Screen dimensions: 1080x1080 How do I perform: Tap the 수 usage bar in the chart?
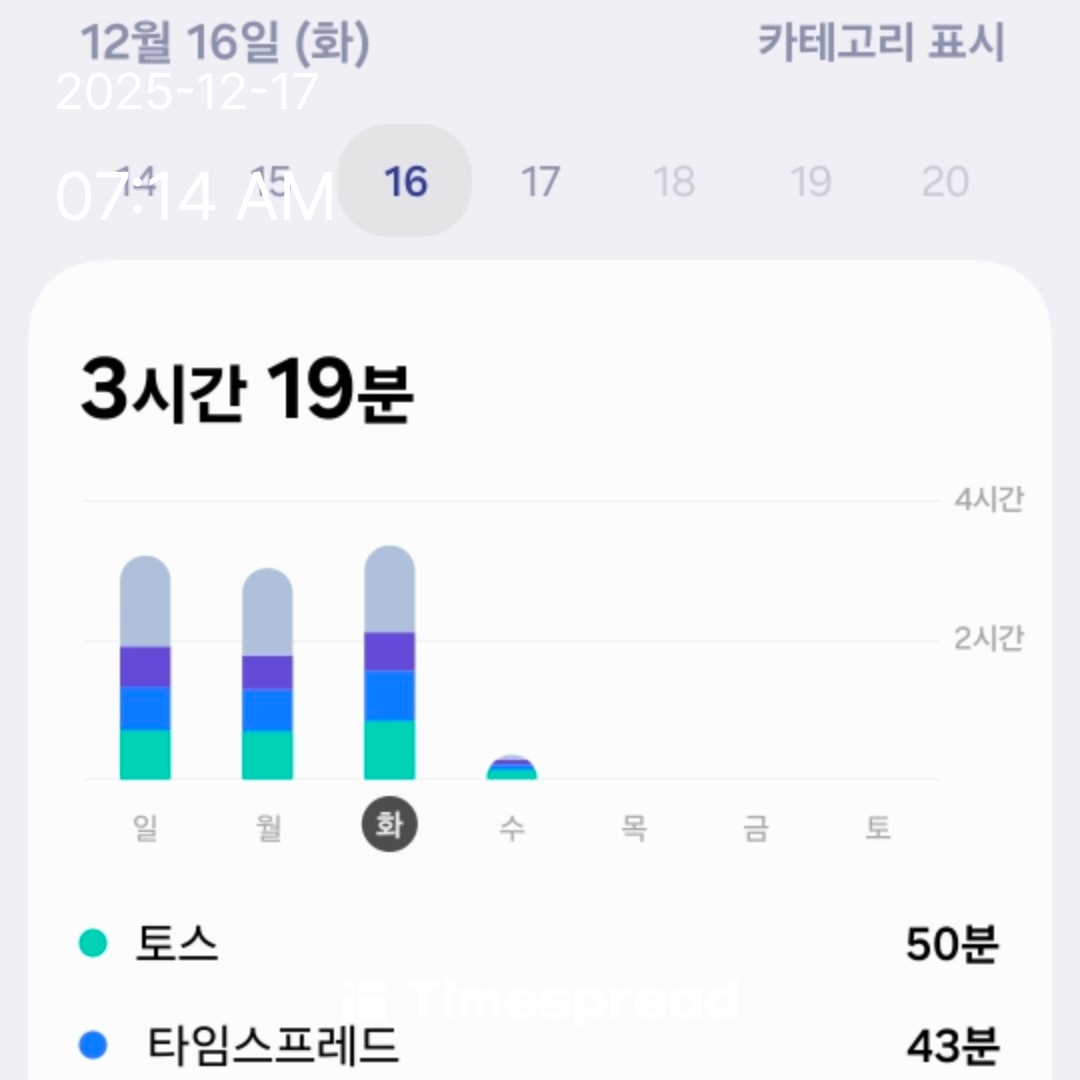(511, 768)
